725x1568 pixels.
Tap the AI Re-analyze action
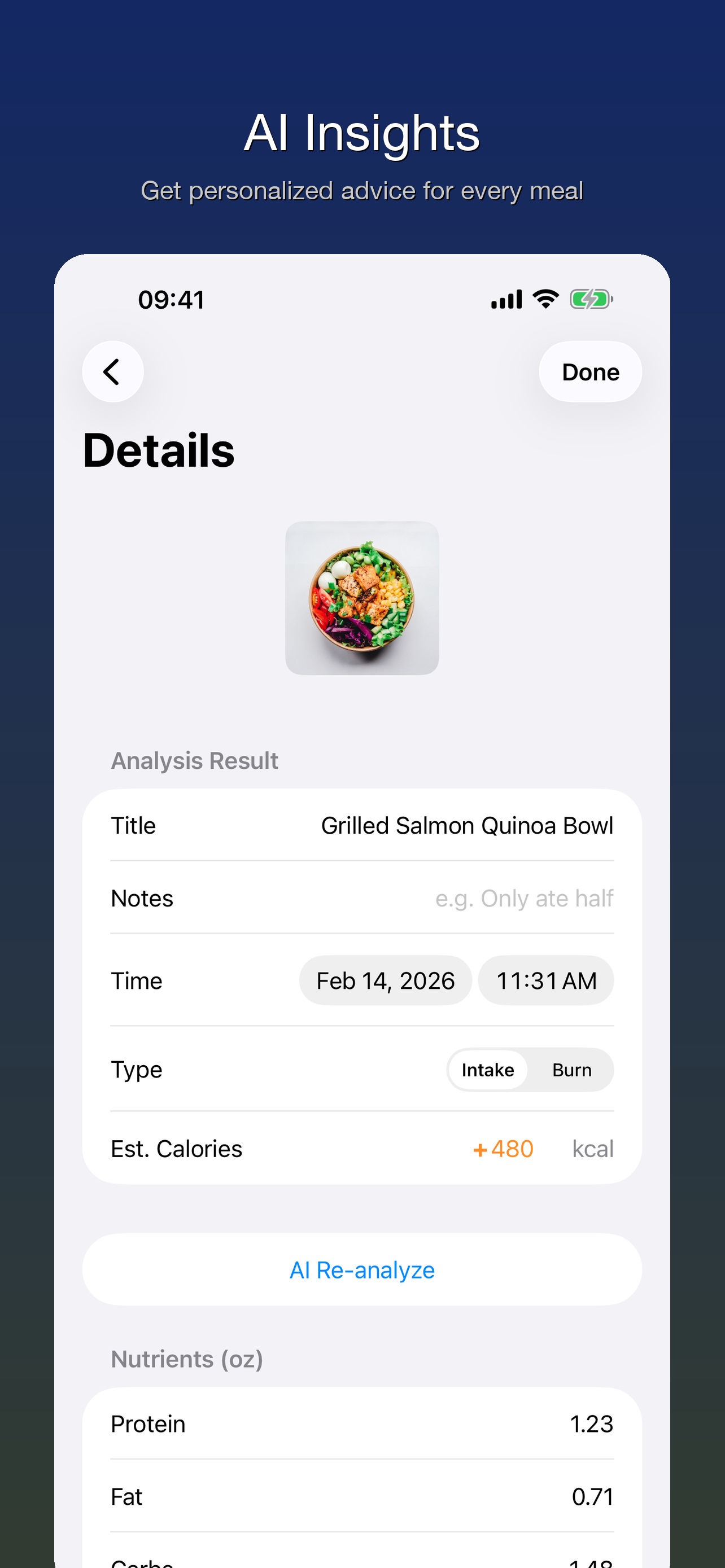[362, 1270]
